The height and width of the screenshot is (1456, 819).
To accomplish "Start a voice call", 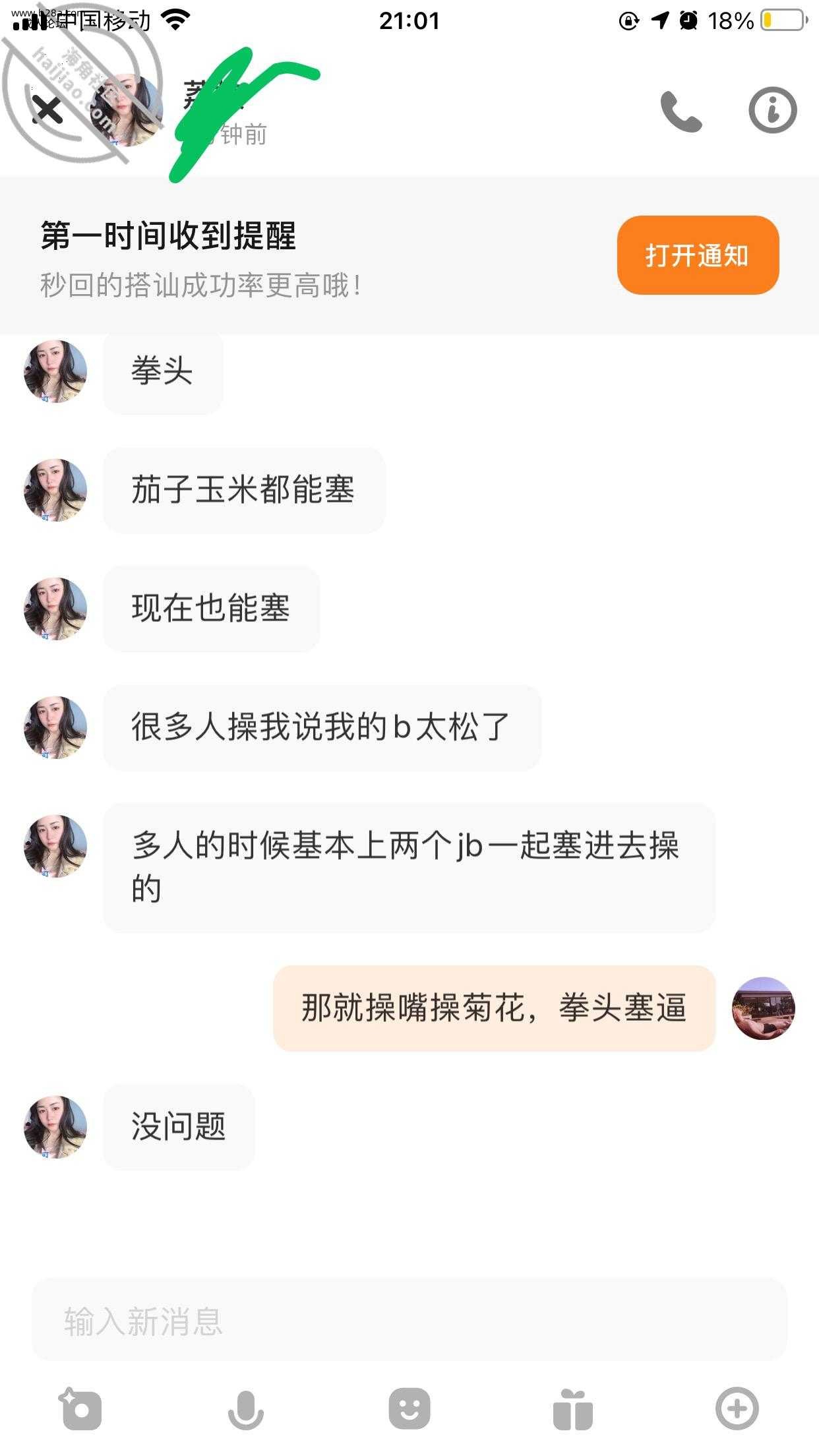I will (x=681, y=111).
